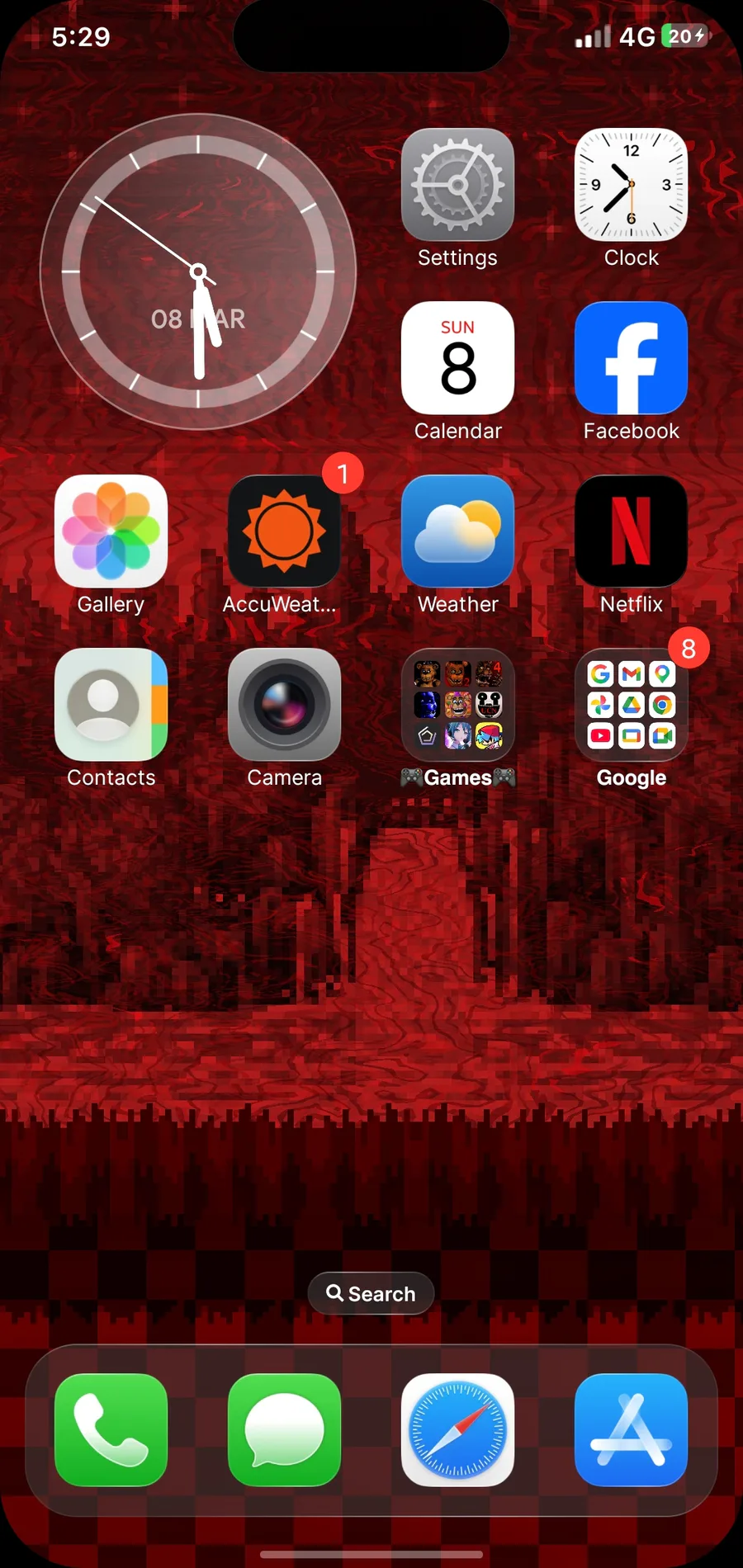Launch the Clock app

click(631, 185)
